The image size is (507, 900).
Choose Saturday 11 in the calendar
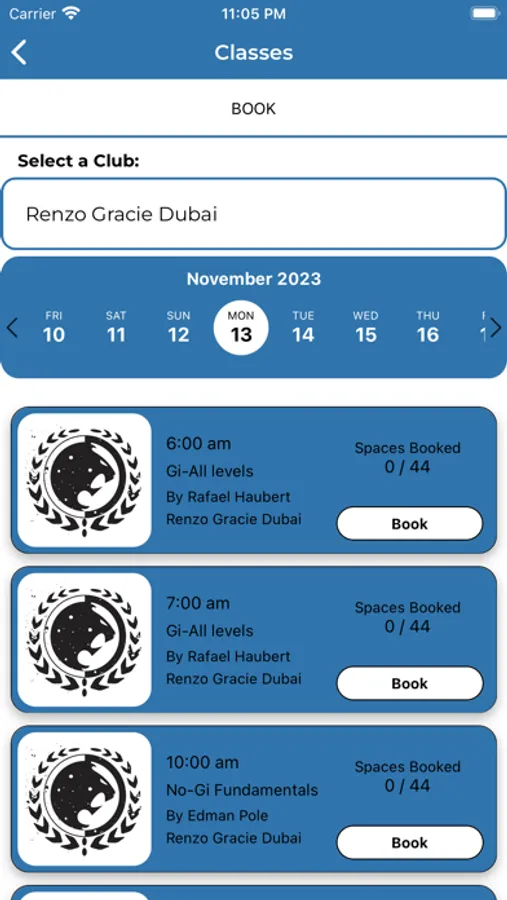coord(116,328)
